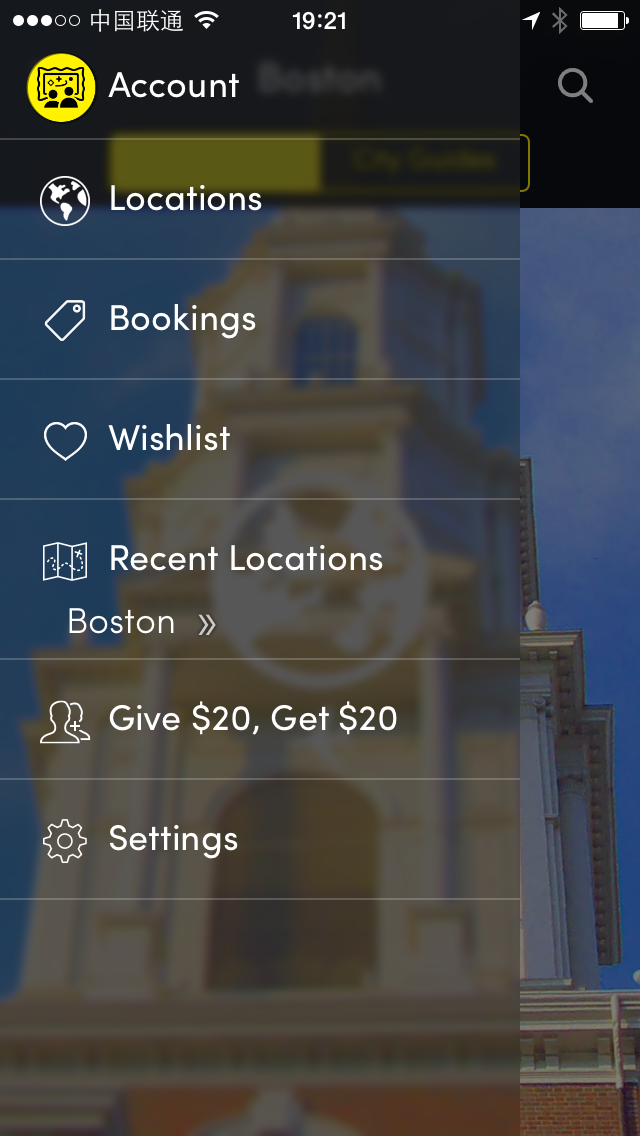This screenshot has width=640, height=1136.
Task: Tap the search magnifier icon
Action: (x=575, y=86)
